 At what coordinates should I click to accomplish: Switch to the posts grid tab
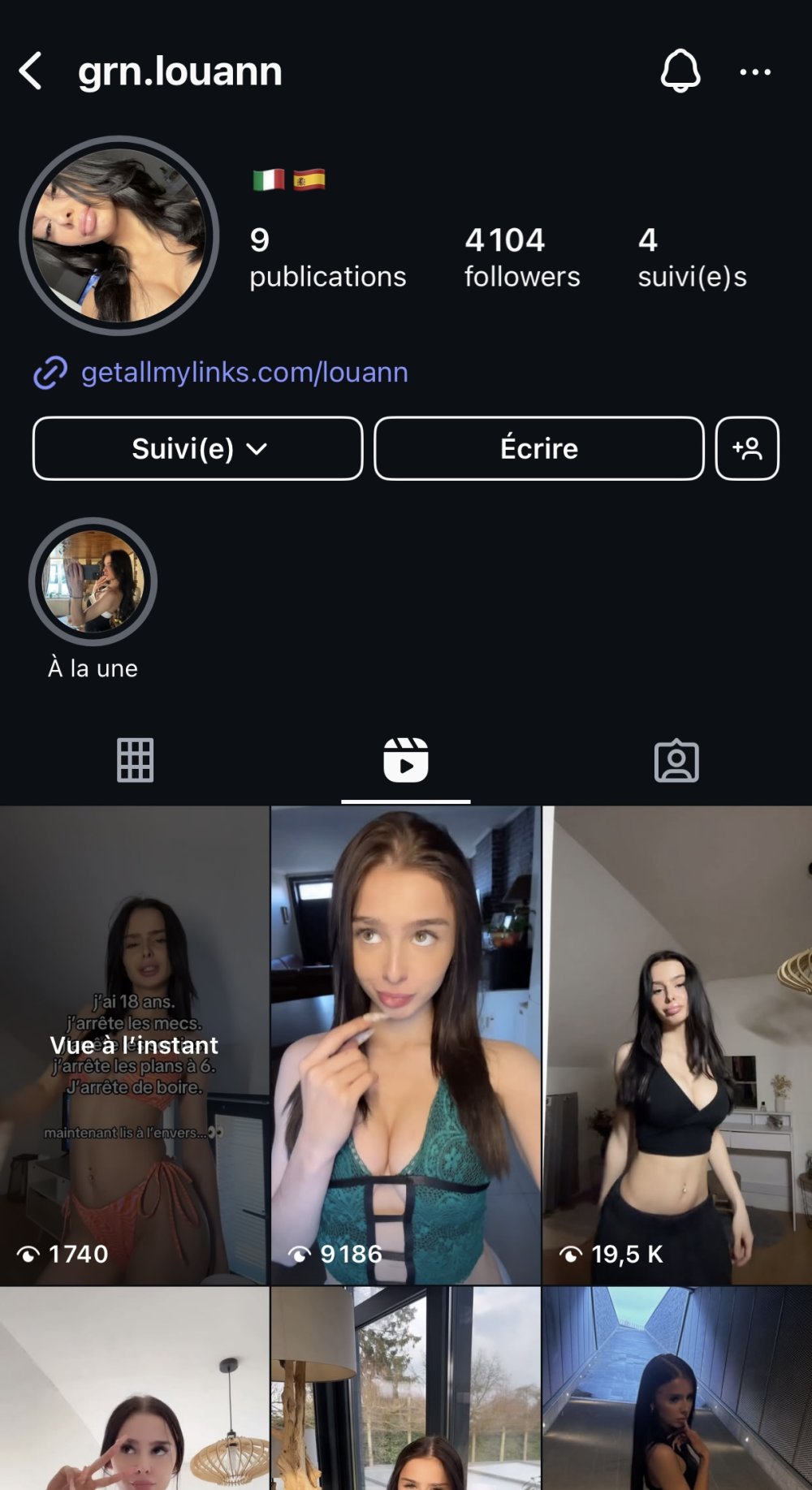coord(135,760)
